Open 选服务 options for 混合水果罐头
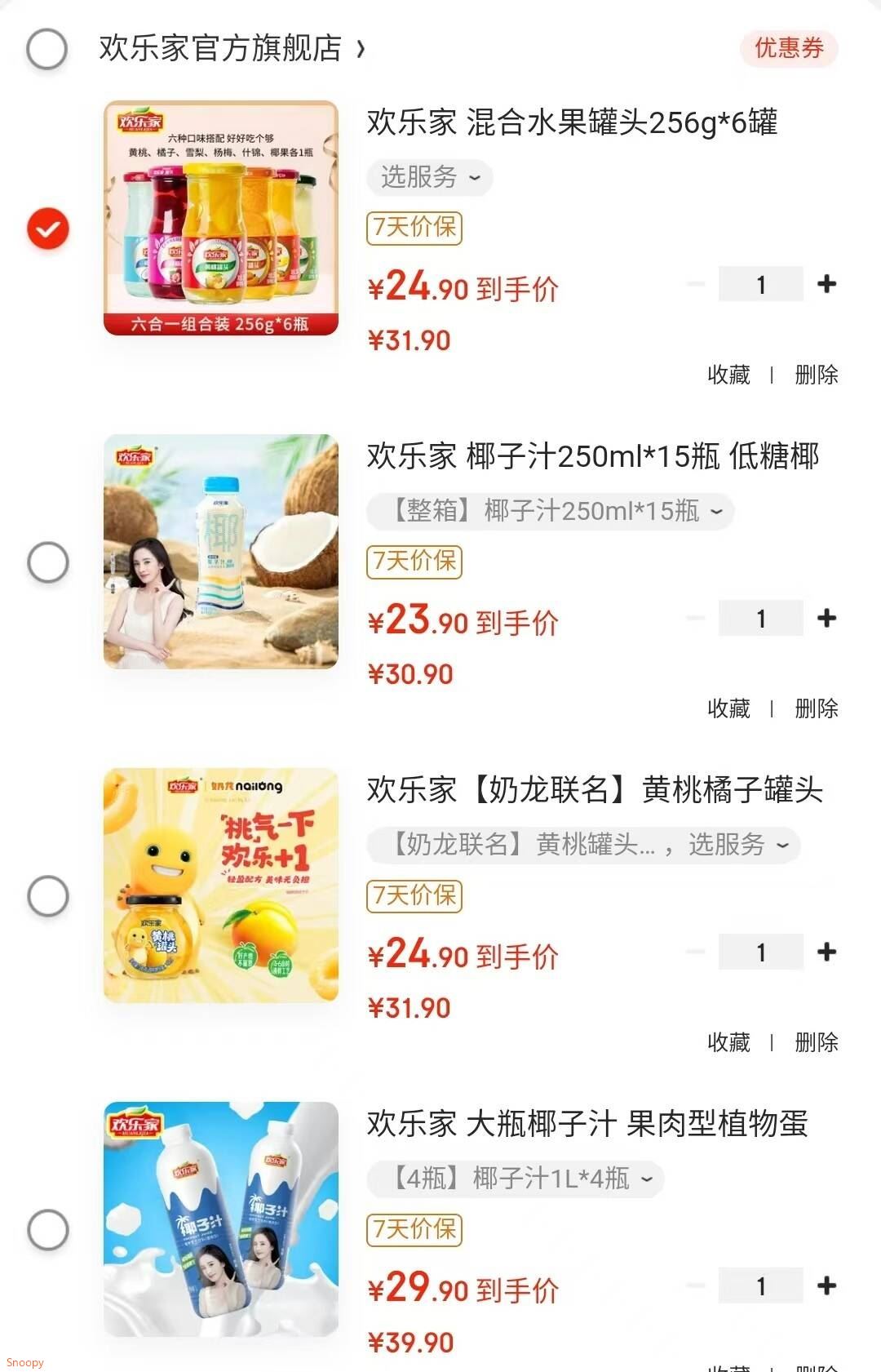881x1372 pixels. tap(430, 177)
